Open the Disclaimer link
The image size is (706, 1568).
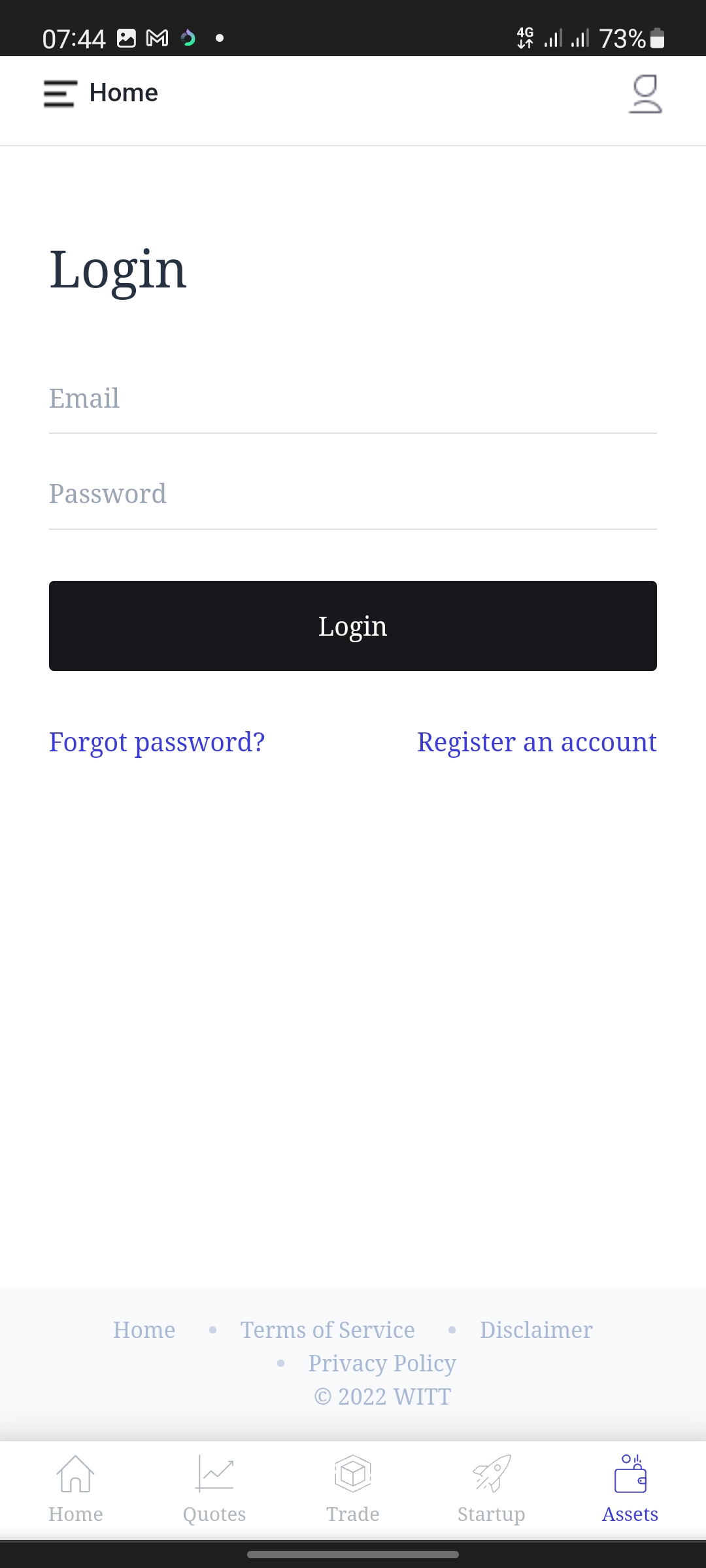pos(536,1330)
